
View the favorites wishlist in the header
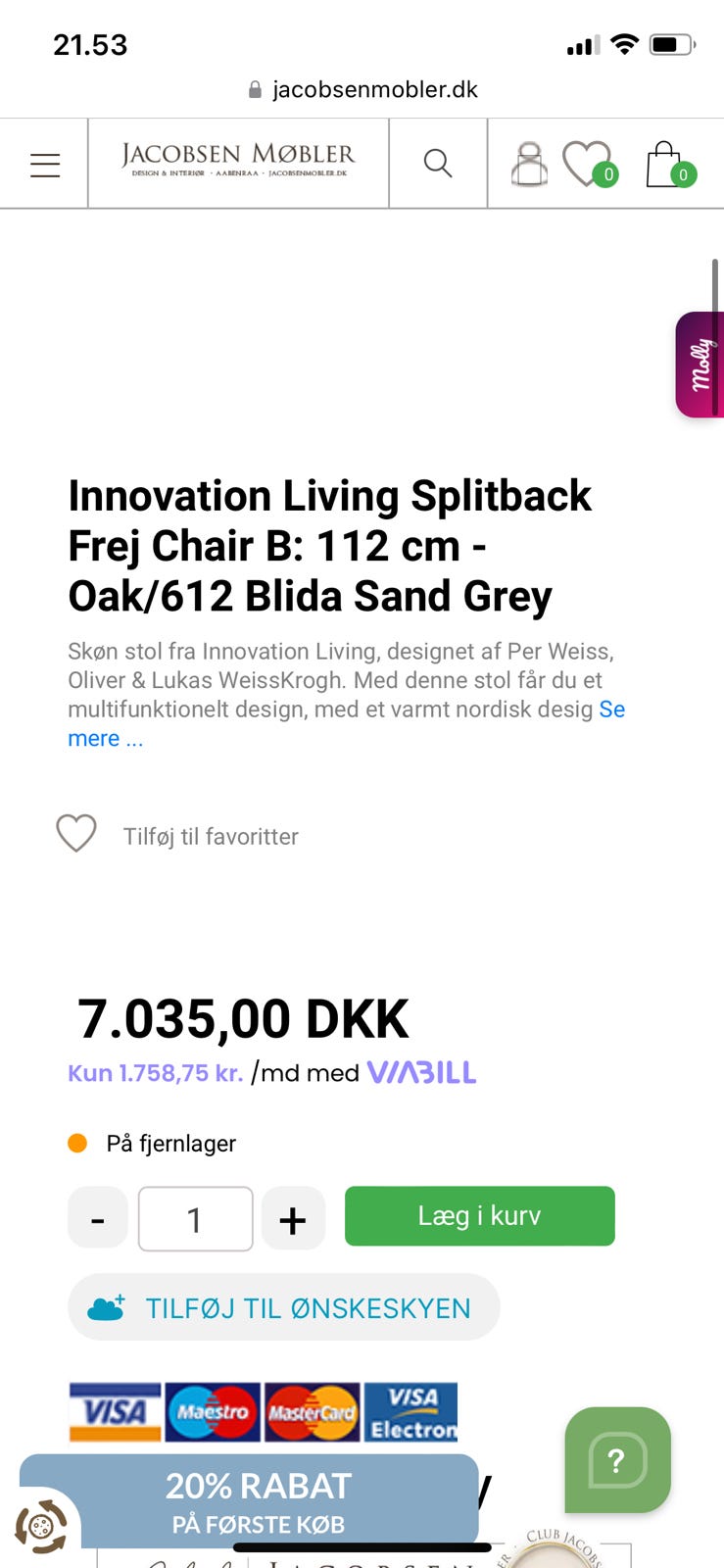point(588,164)
